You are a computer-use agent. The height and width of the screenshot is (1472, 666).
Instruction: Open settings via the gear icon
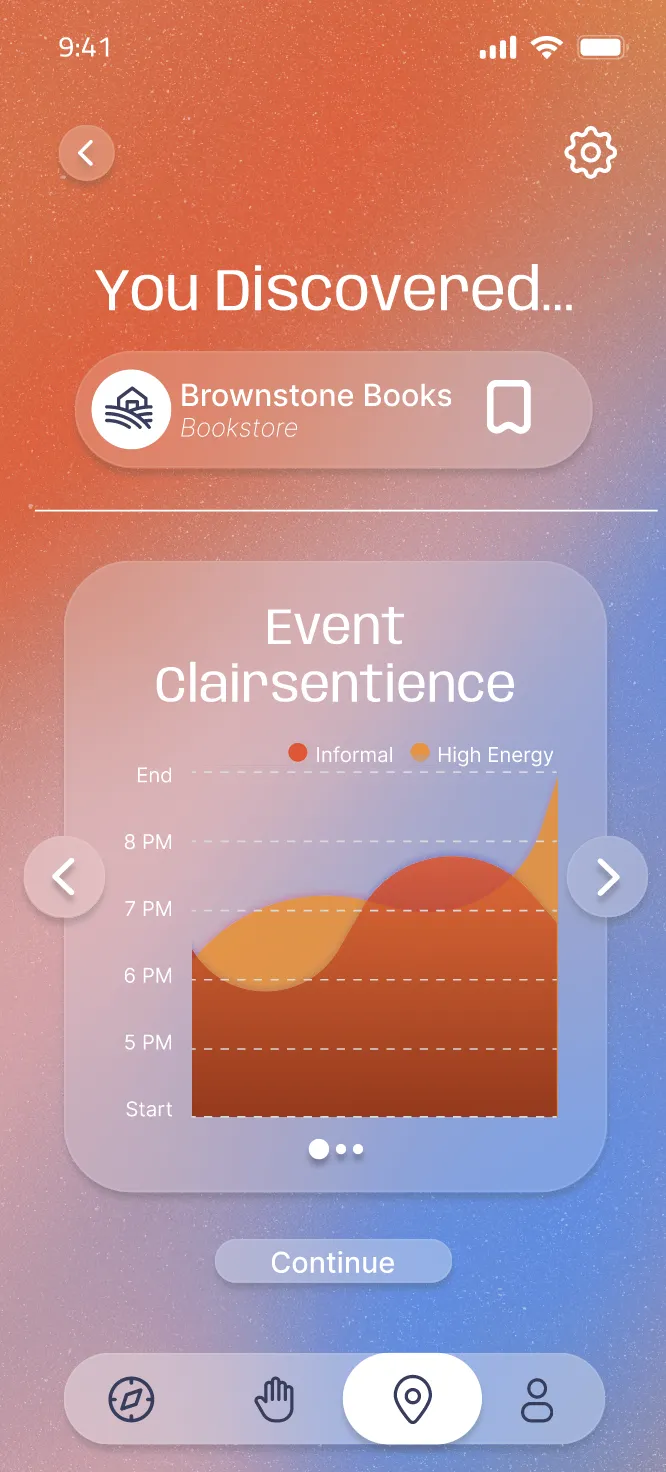[x=591, y=152]
